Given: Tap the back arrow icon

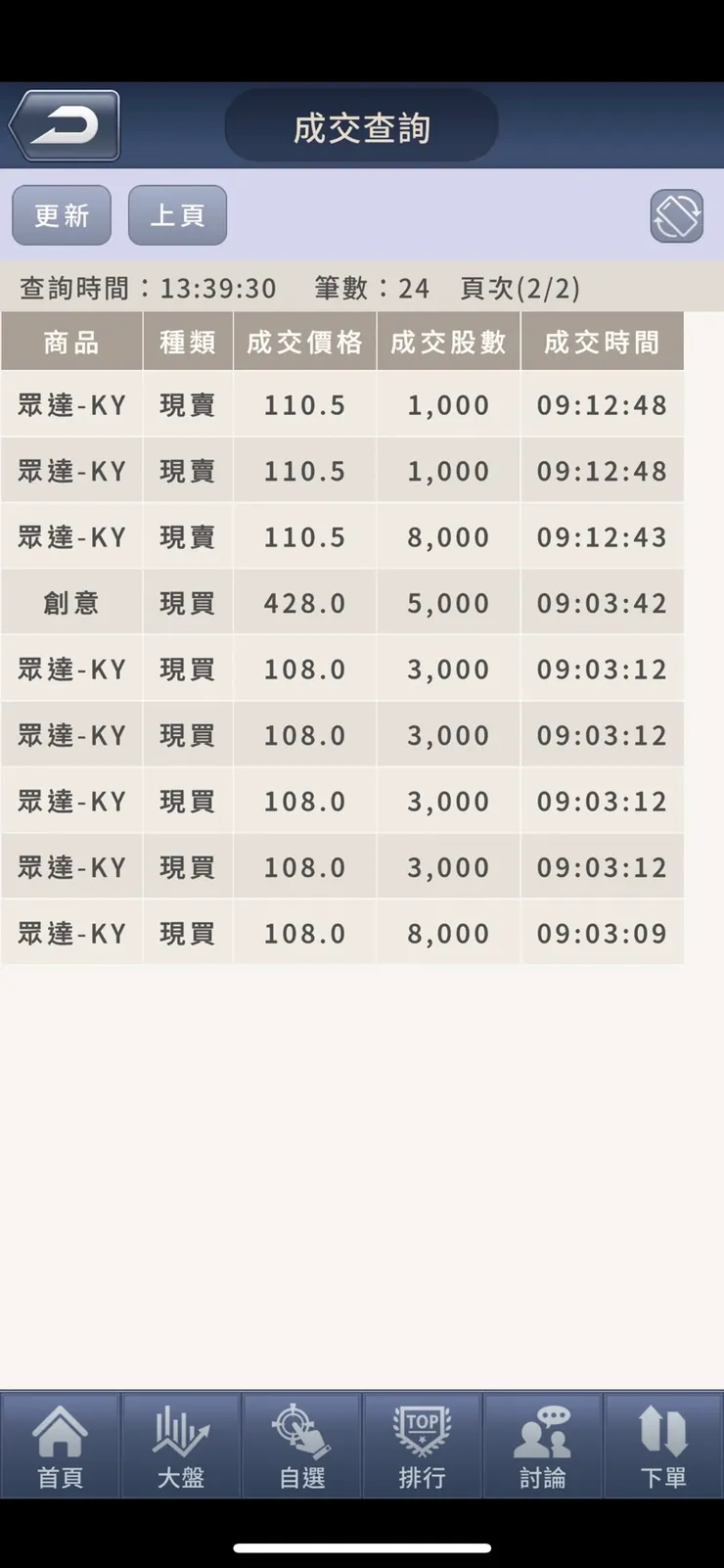Looking at the screenshot, I should click(x=61, y=123).
